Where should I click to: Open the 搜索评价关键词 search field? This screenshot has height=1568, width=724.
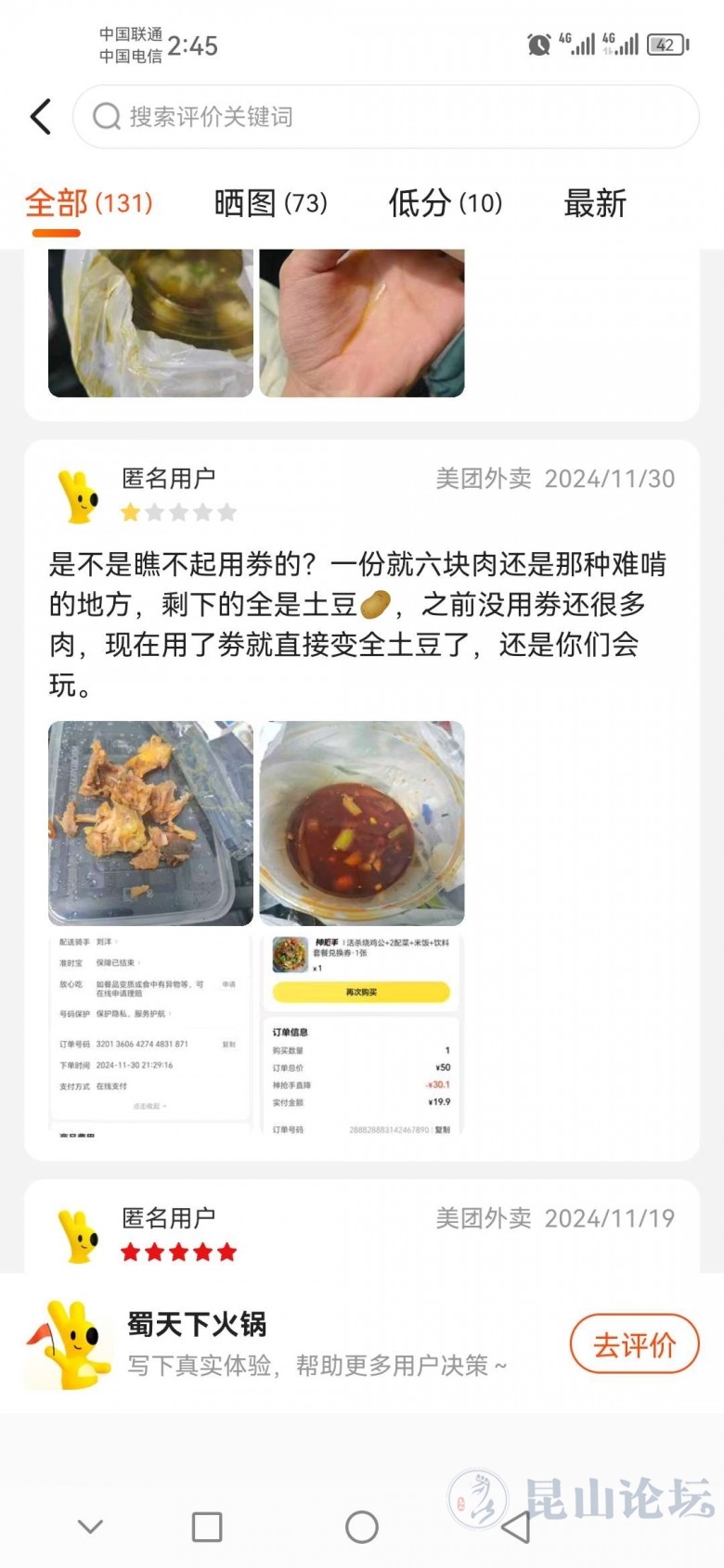click(x=385, y=117)
